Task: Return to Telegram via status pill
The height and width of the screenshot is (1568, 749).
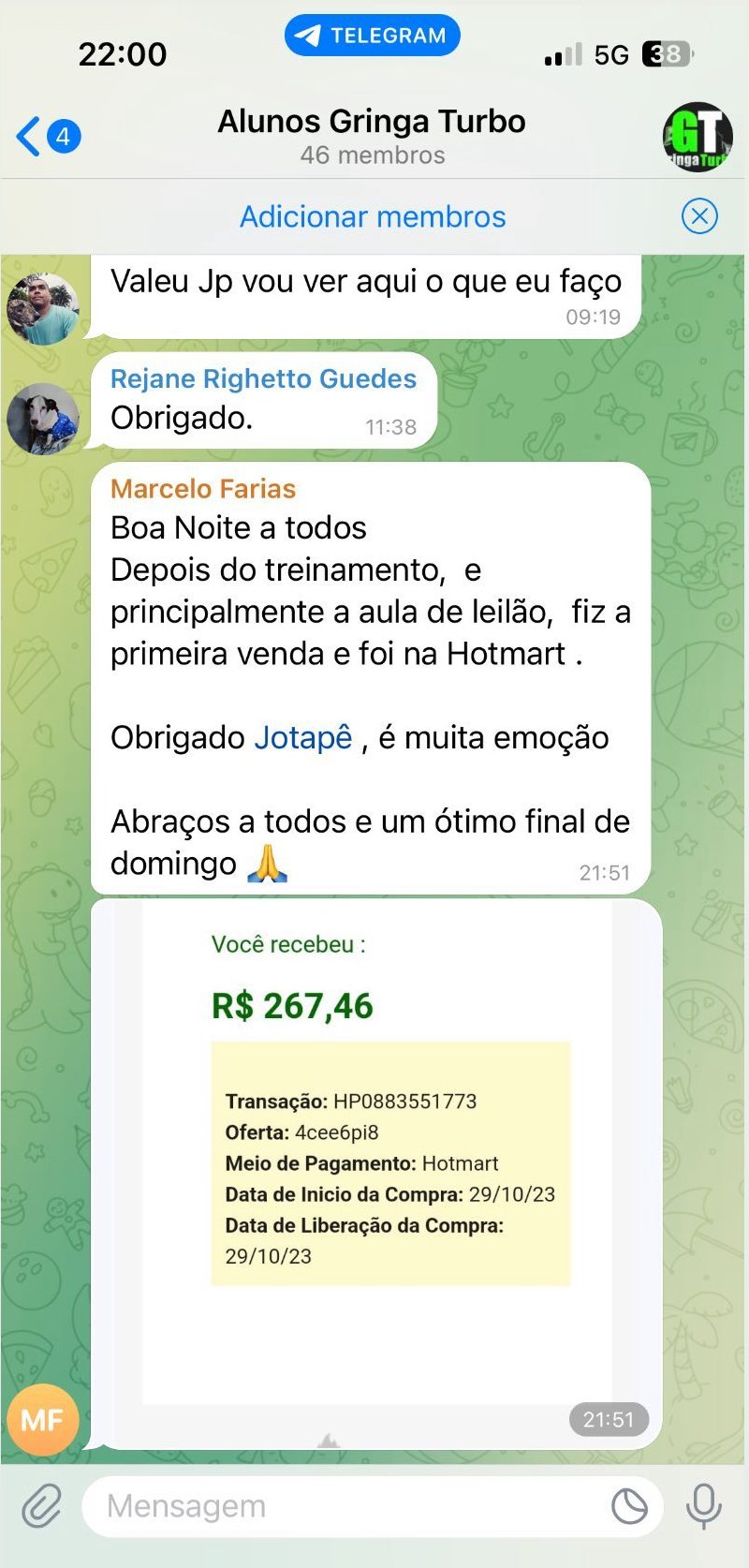Action: click(373, 36)
